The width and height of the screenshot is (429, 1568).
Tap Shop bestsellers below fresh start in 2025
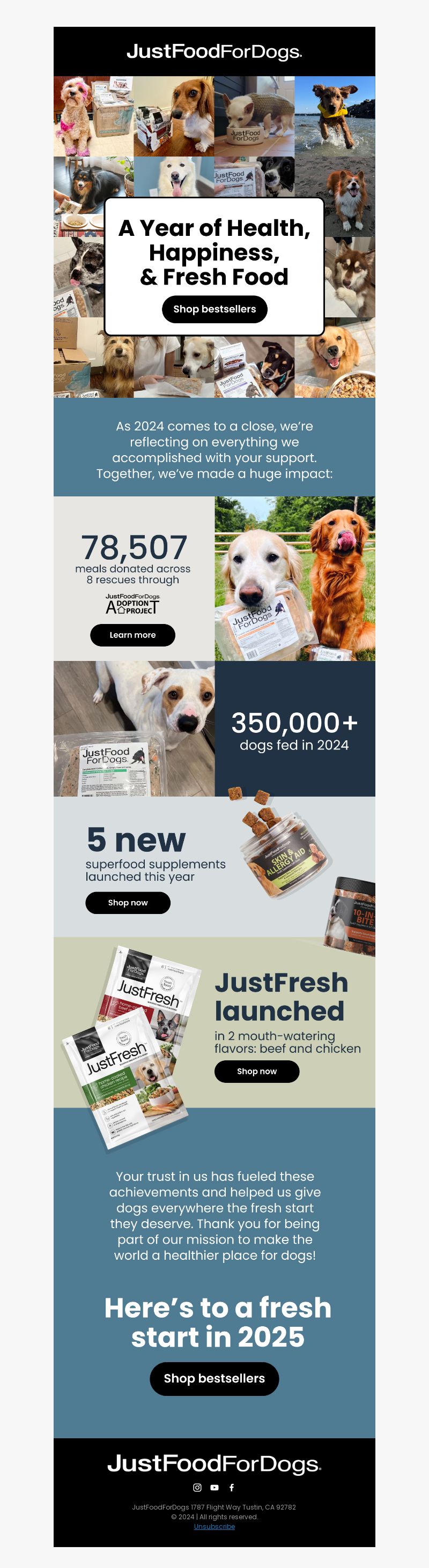(x=214, y=1378)
